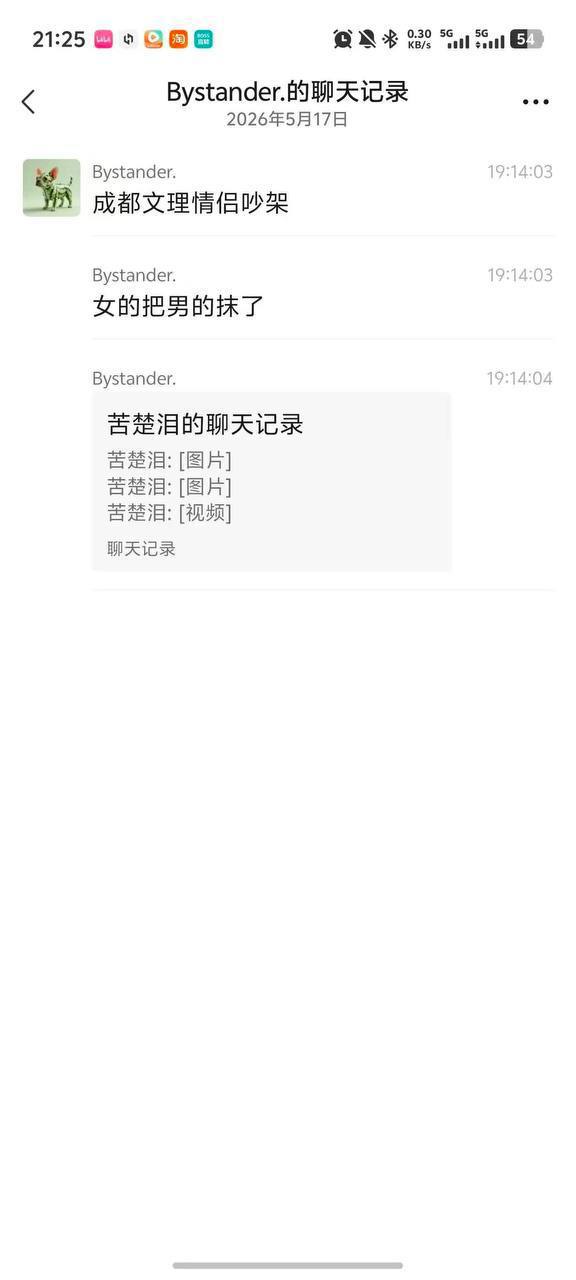The width and height of the screenshot is (576, 1280).
Task: Open the three-dot overflow menu
Action: pos(536,102)
